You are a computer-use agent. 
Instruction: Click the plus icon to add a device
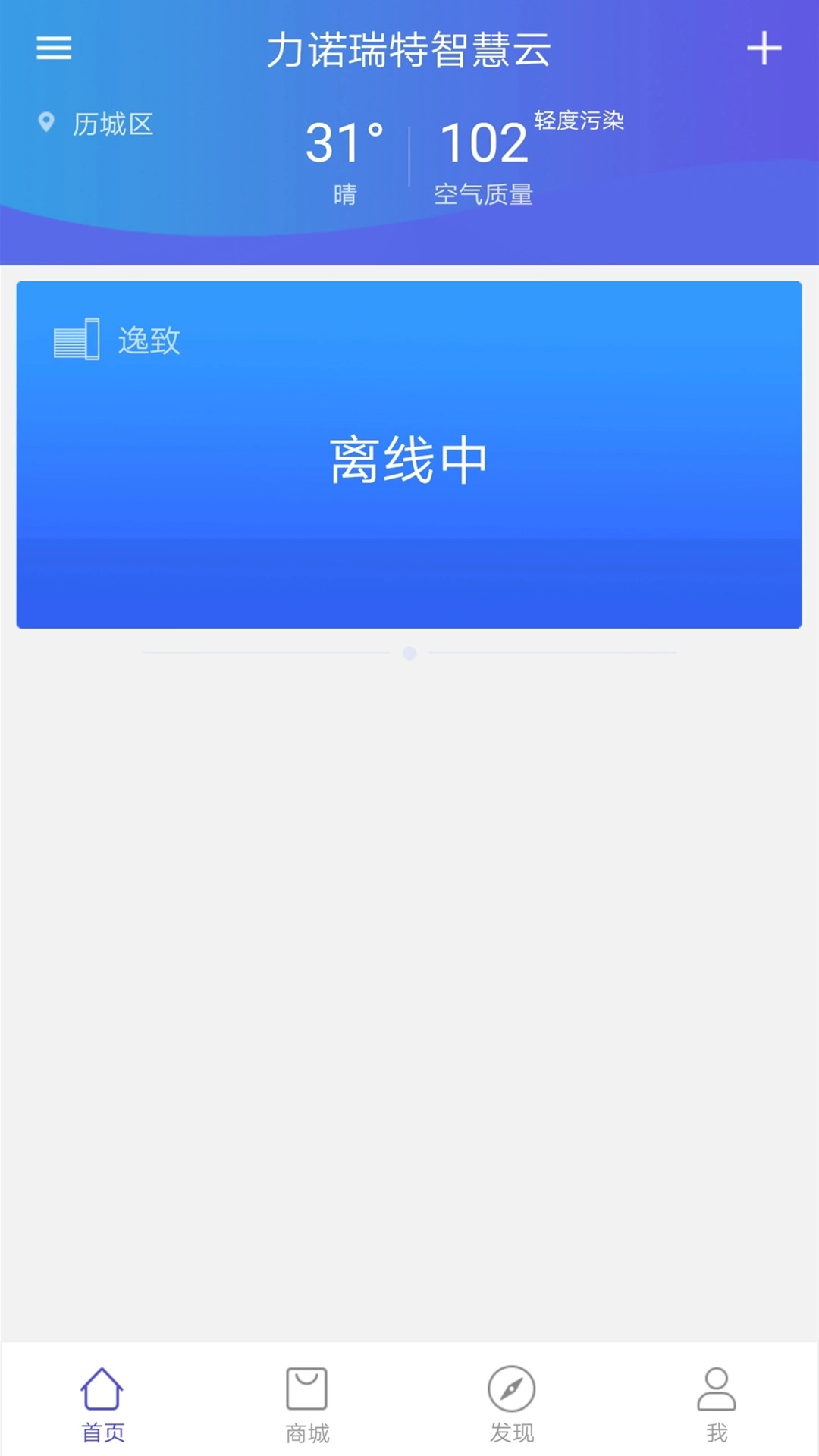(764, 49)
